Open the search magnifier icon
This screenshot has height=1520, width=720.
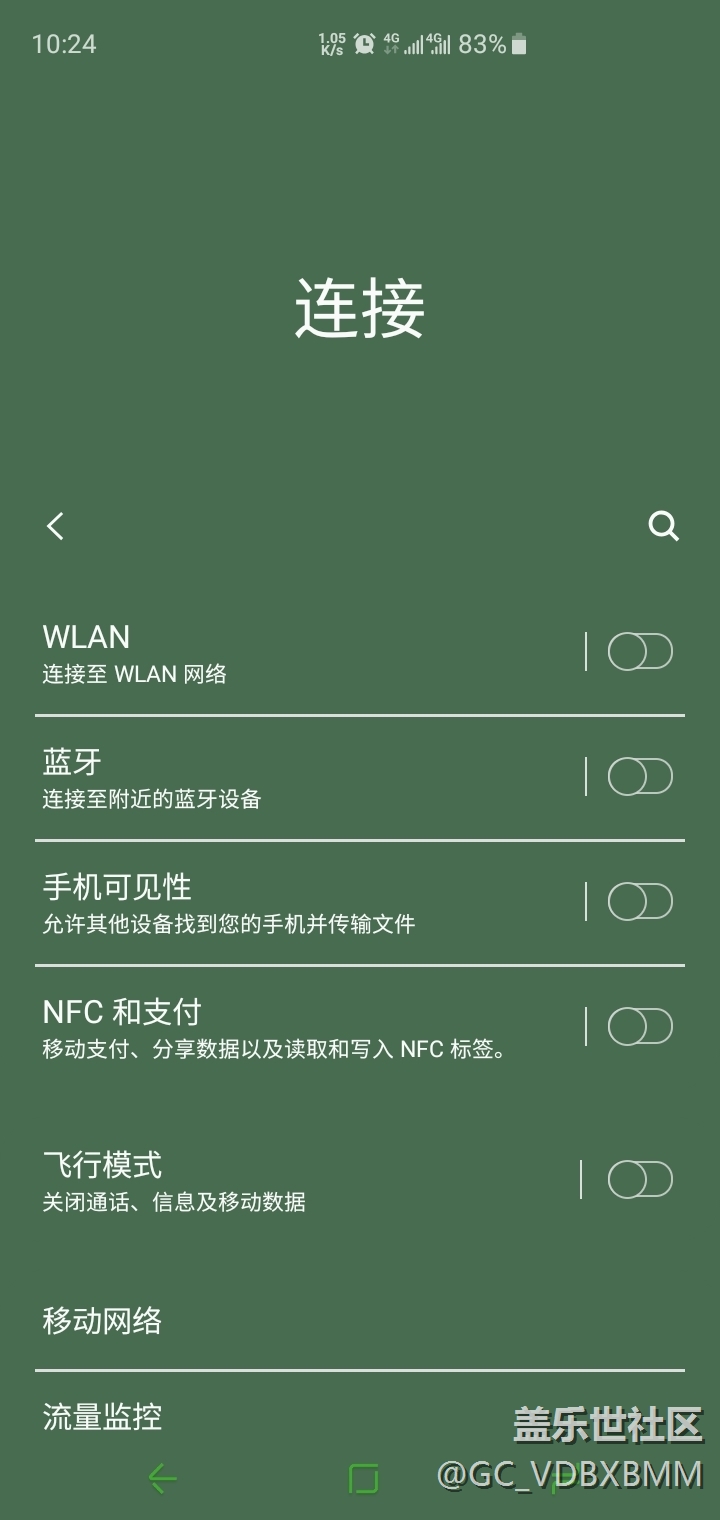pyautogui.click(x=663, y=526)
